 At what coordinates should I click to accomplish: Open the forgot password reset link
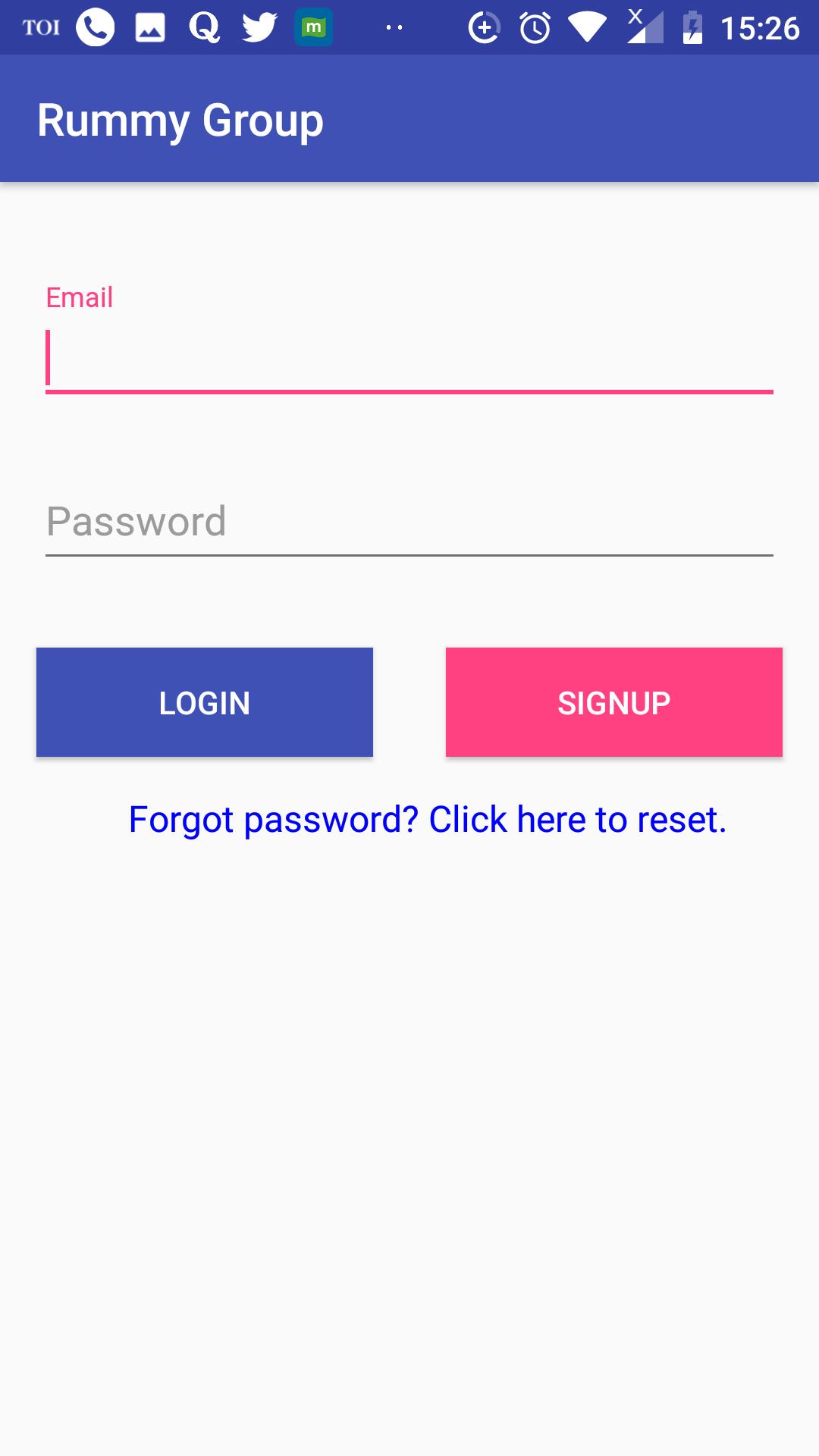(428, 820)
